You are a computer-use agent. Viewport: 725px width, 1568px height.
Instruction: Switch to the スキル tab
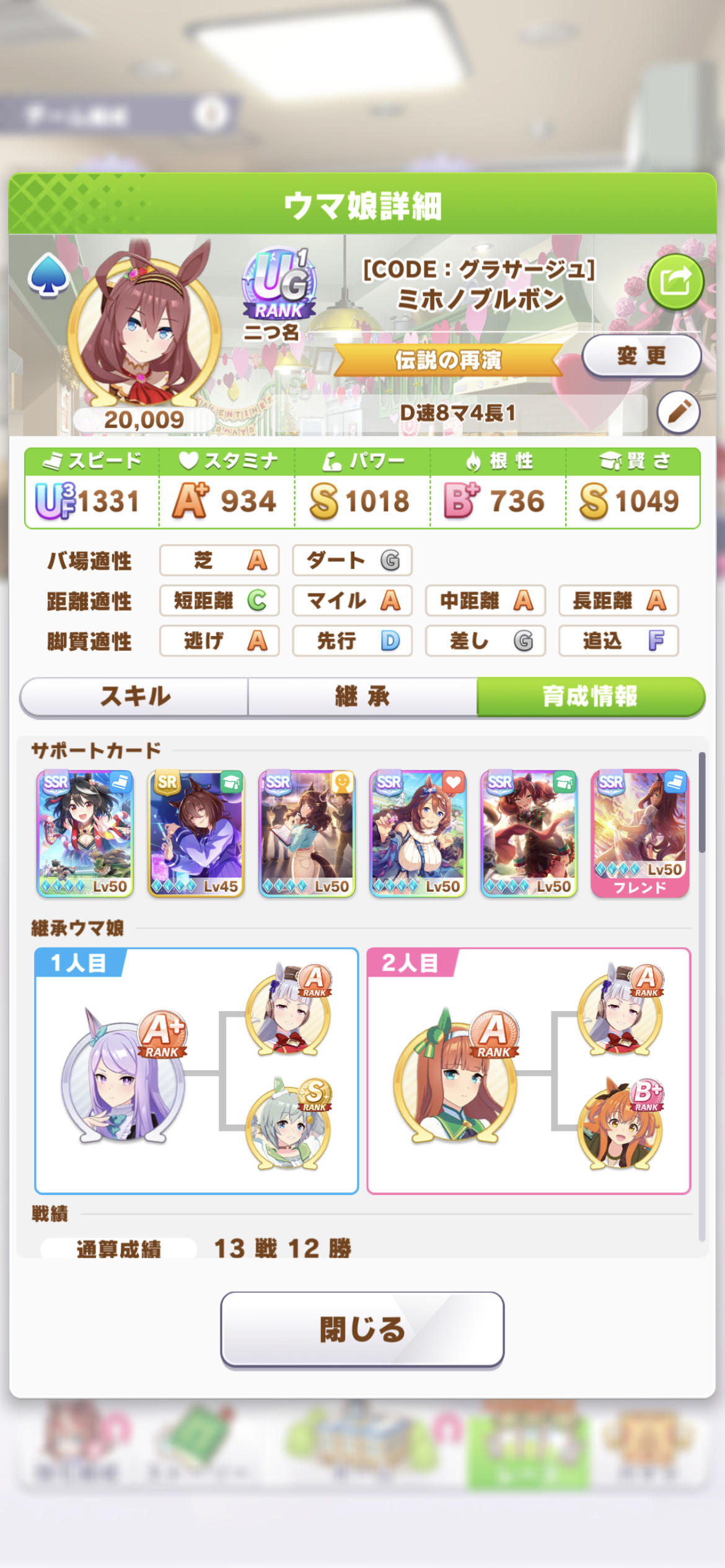click(x=134, y=696)
